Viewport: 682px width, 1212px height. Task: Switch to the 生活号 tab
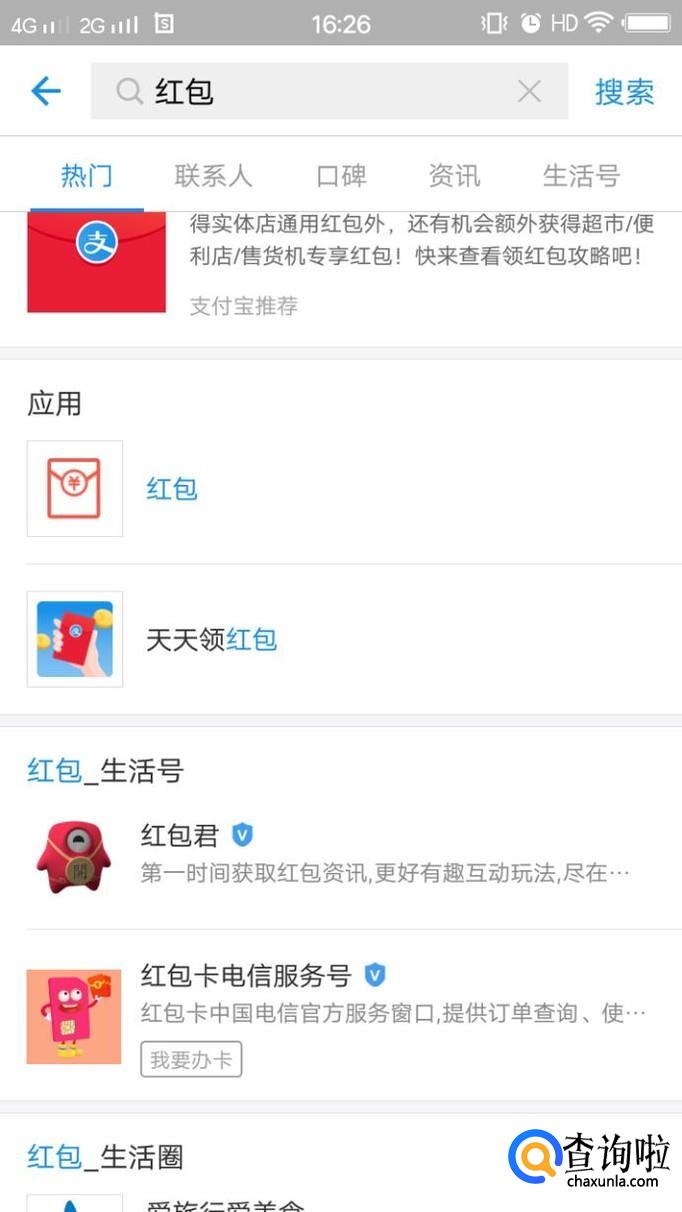pos(581,176)
